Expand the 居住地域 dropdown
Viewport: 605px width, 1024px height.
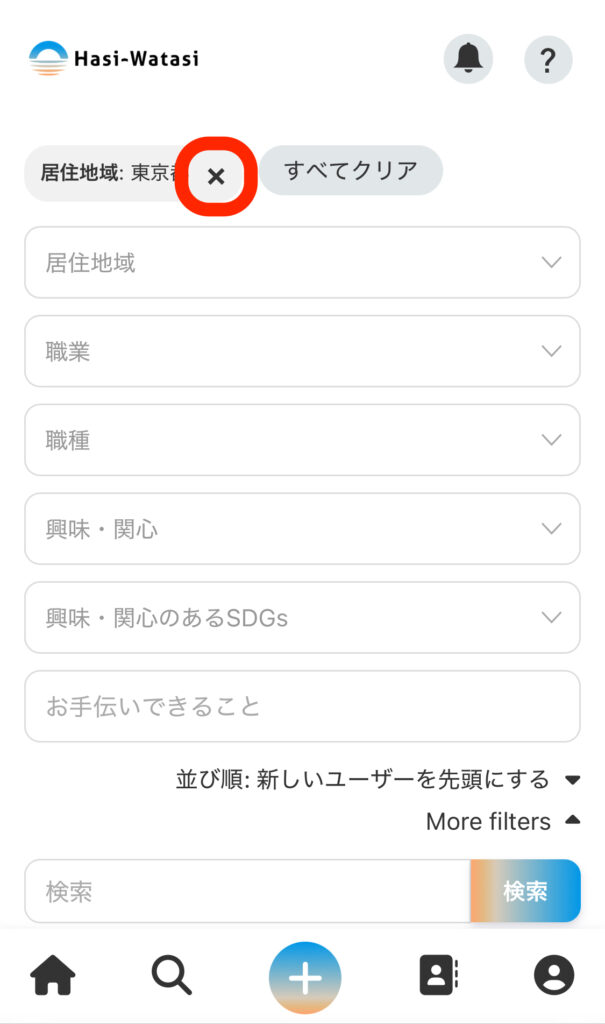pyautogui.click(x=302, y=262)
